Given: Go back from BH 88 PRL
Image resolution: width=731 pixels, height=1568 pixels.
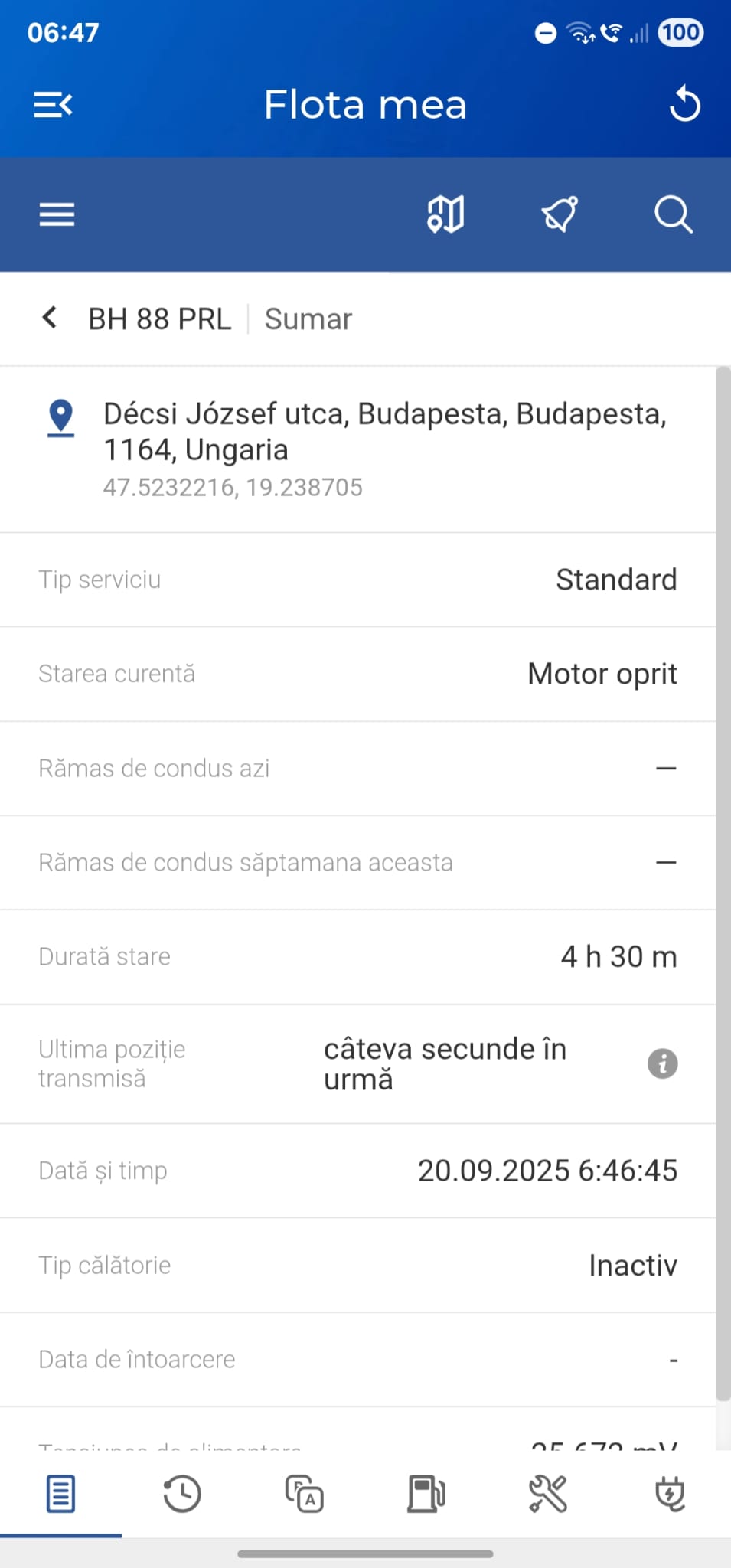Looking at the screenshot, I should click(50, 318).
